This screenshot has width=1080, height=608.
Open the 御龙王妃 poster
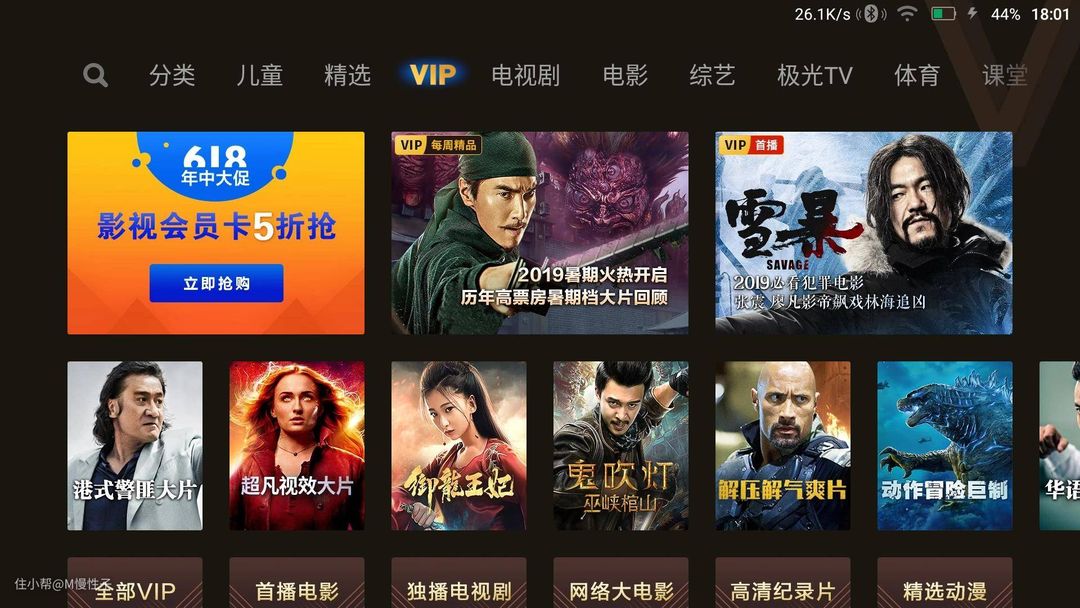[x=459, y=445]
